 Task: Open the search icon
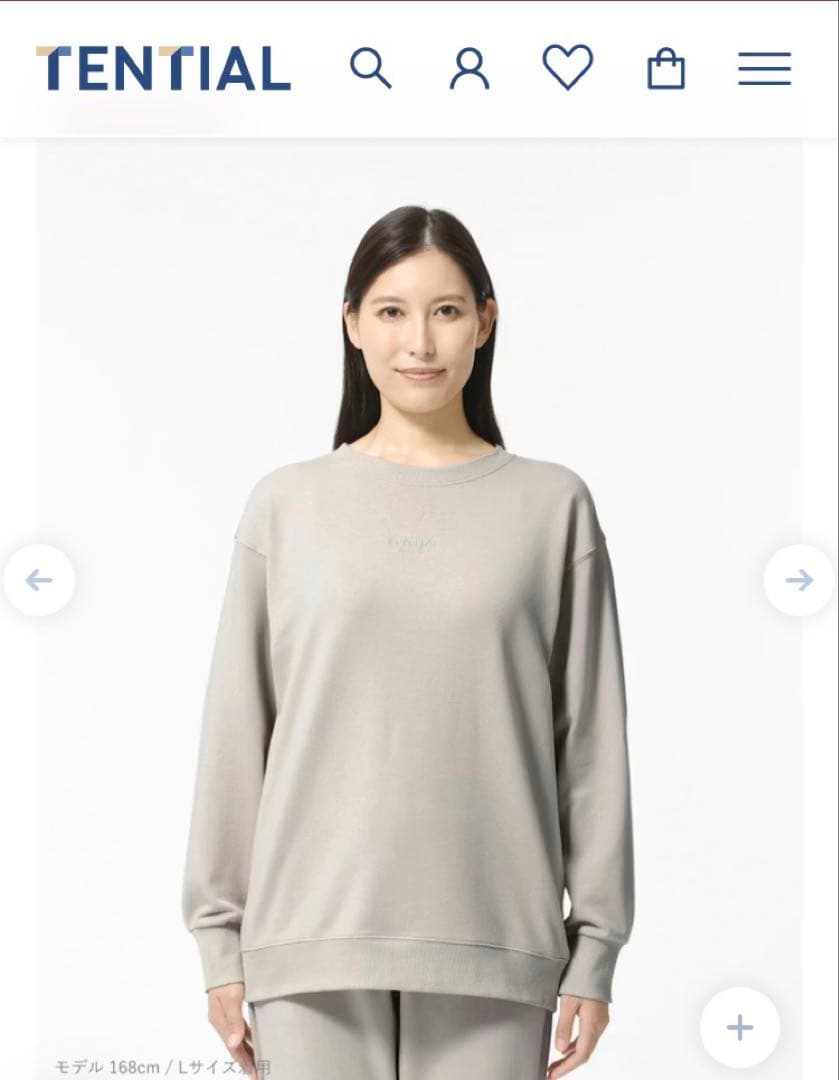370,69
